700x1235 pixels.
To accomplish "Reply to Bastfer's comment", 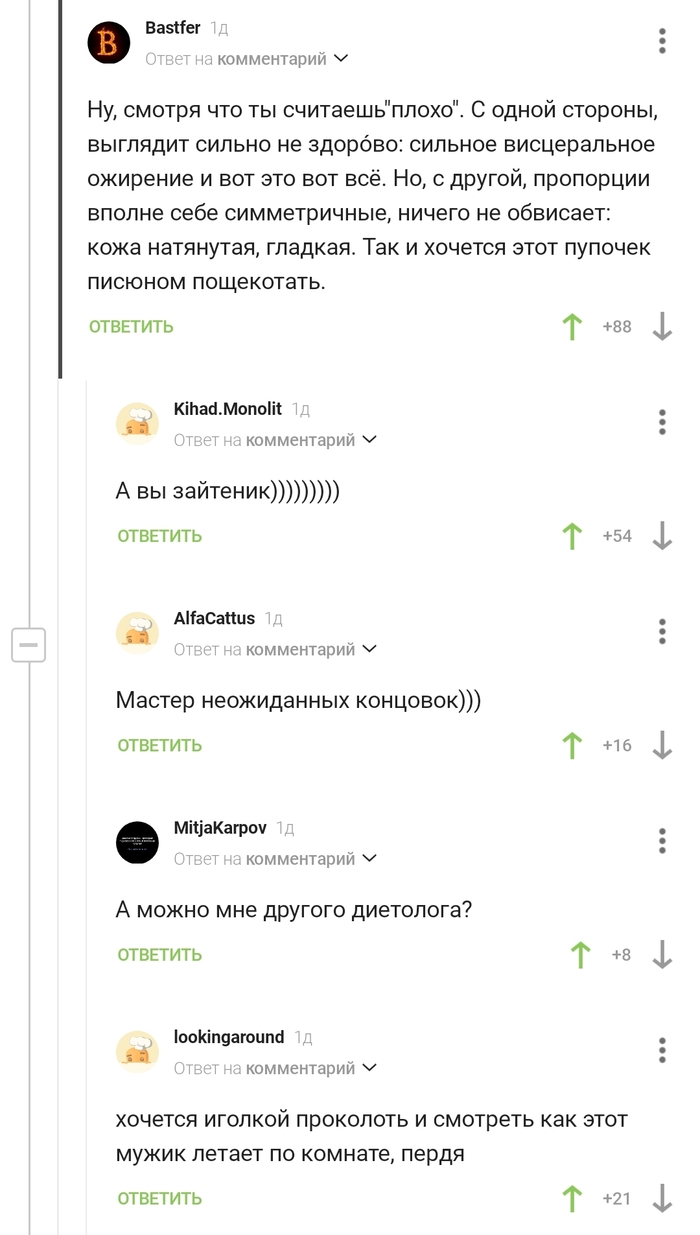I will [131, 327].
